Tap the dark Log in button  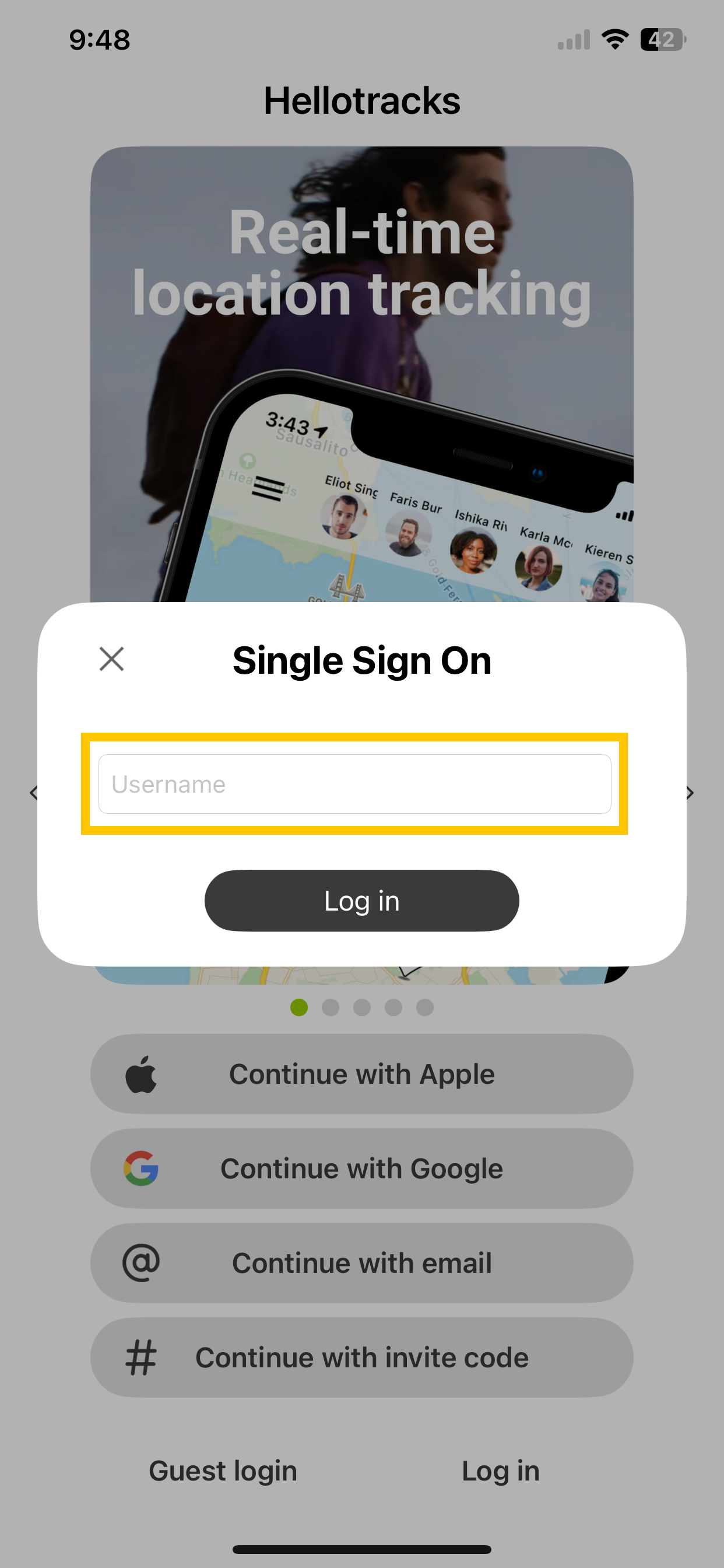click(361, 900)
